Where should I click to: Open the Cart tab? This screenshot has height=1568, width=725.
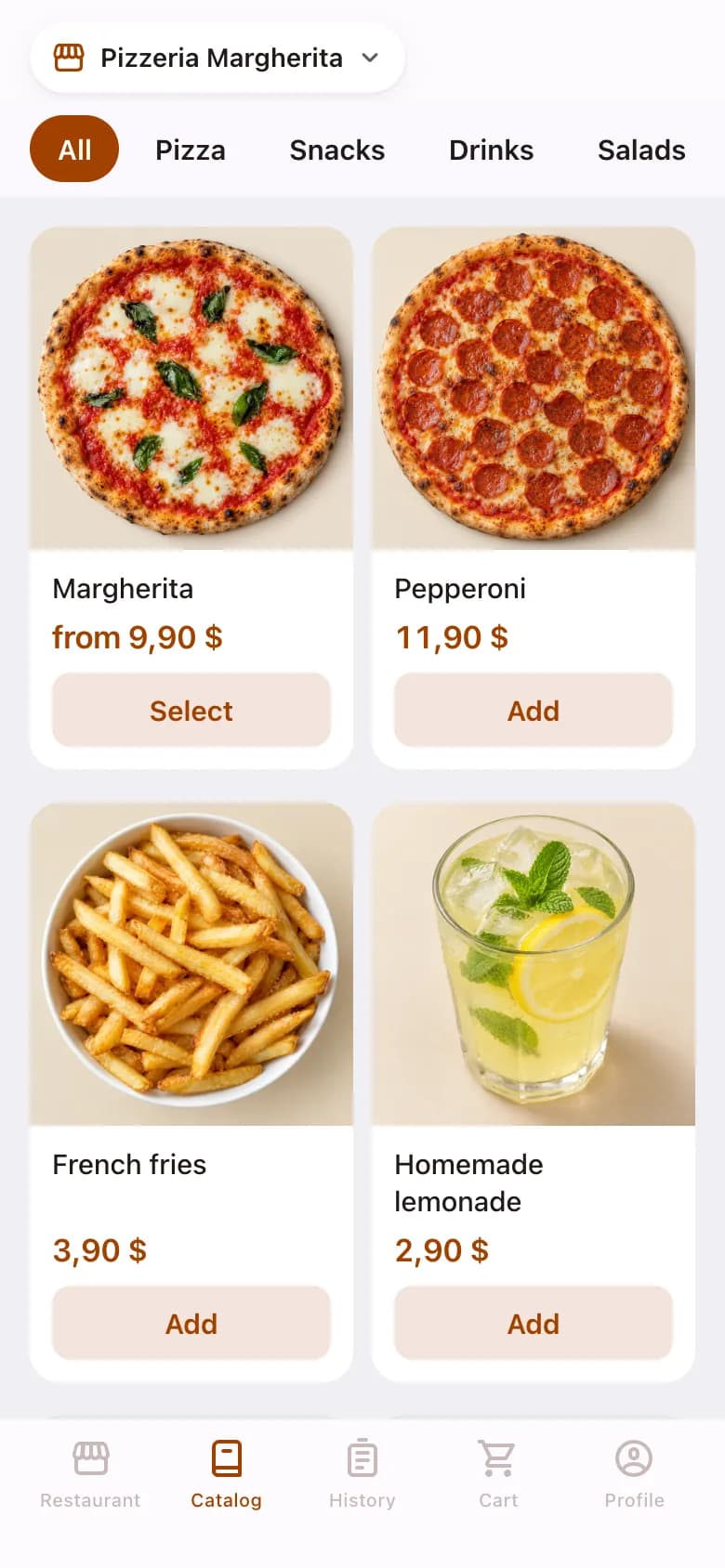click(498, 1474)
